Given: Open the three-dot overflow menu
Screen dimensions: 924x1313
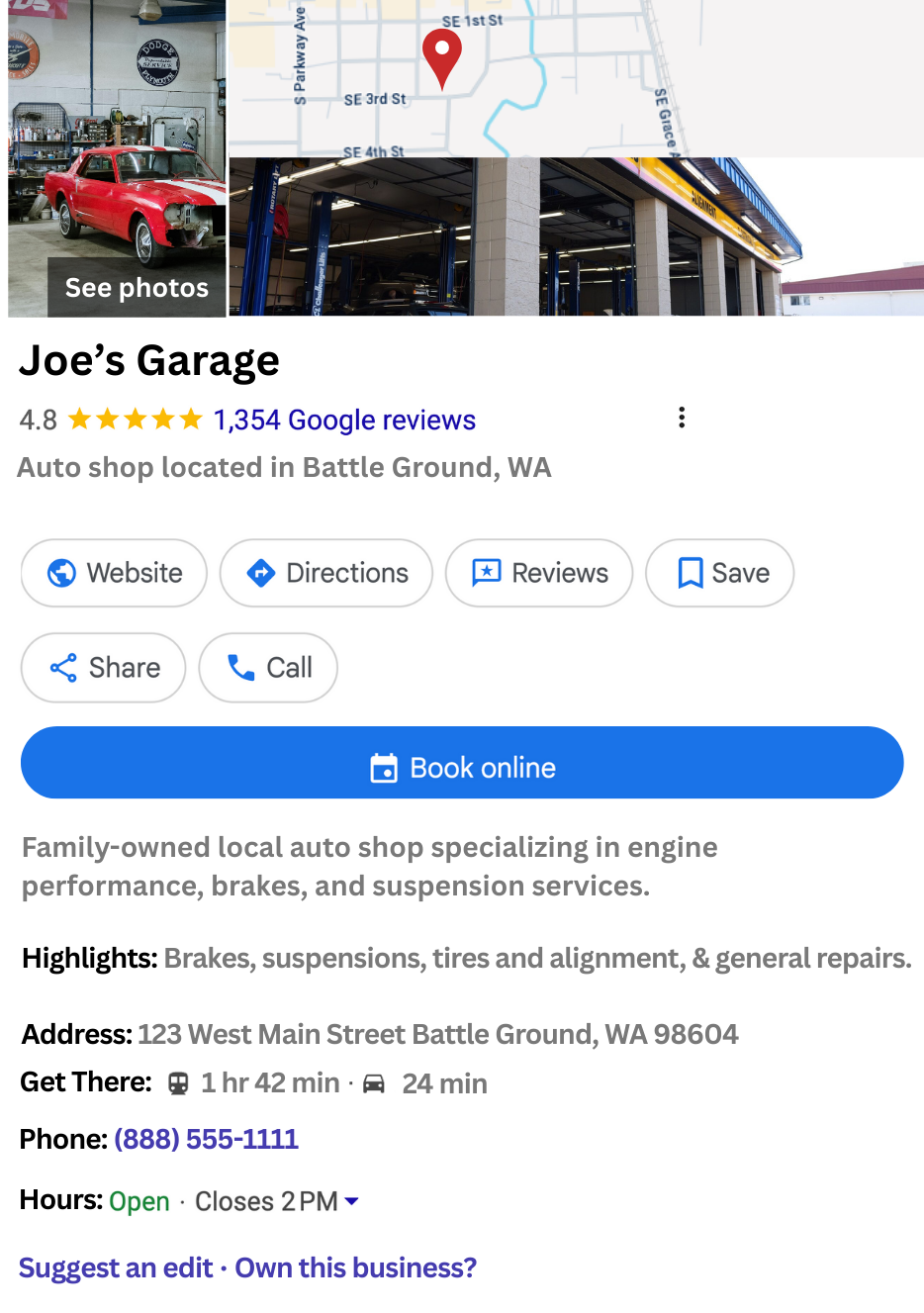Looking at the screenshot, I should tap(682, 418).
